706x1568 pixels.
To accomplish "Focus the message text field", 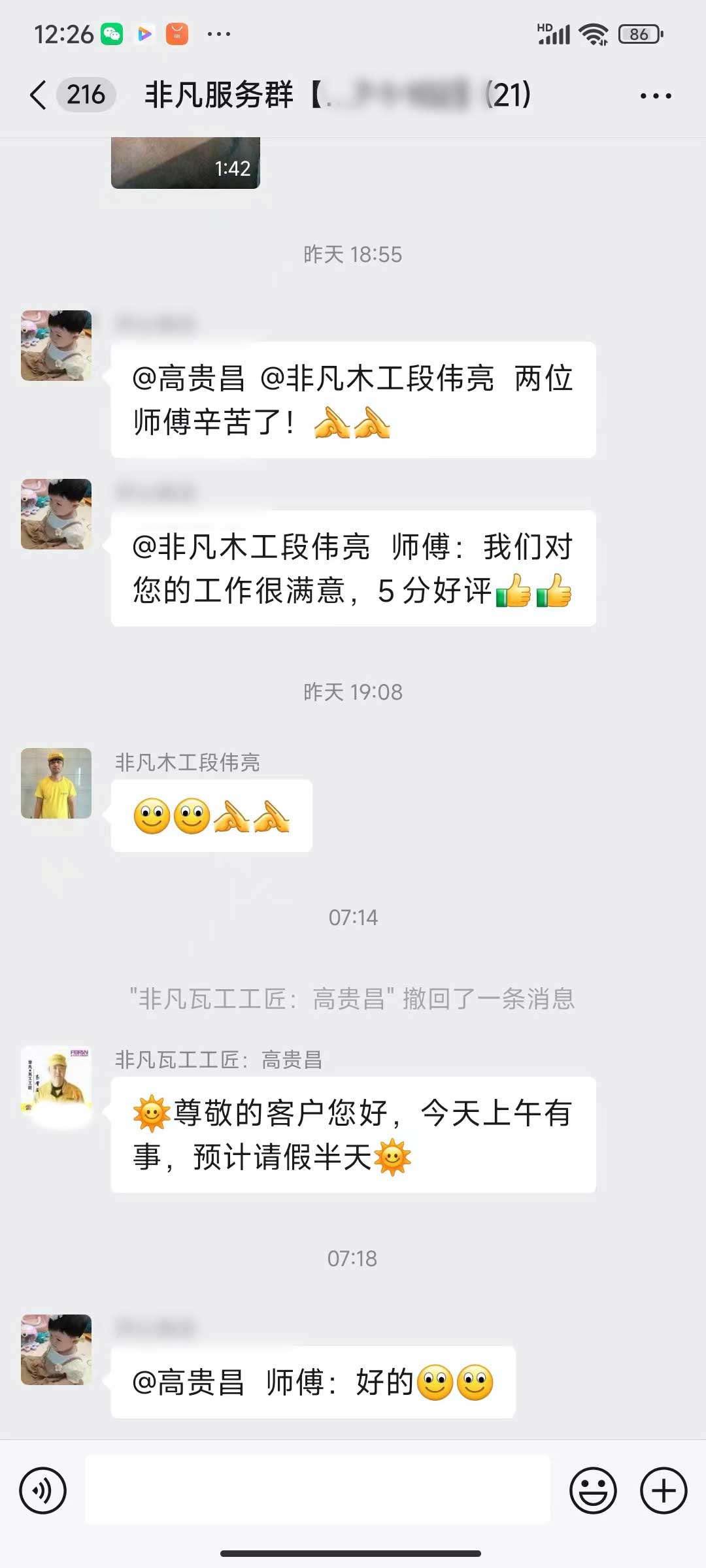I will coord(318,1490).
